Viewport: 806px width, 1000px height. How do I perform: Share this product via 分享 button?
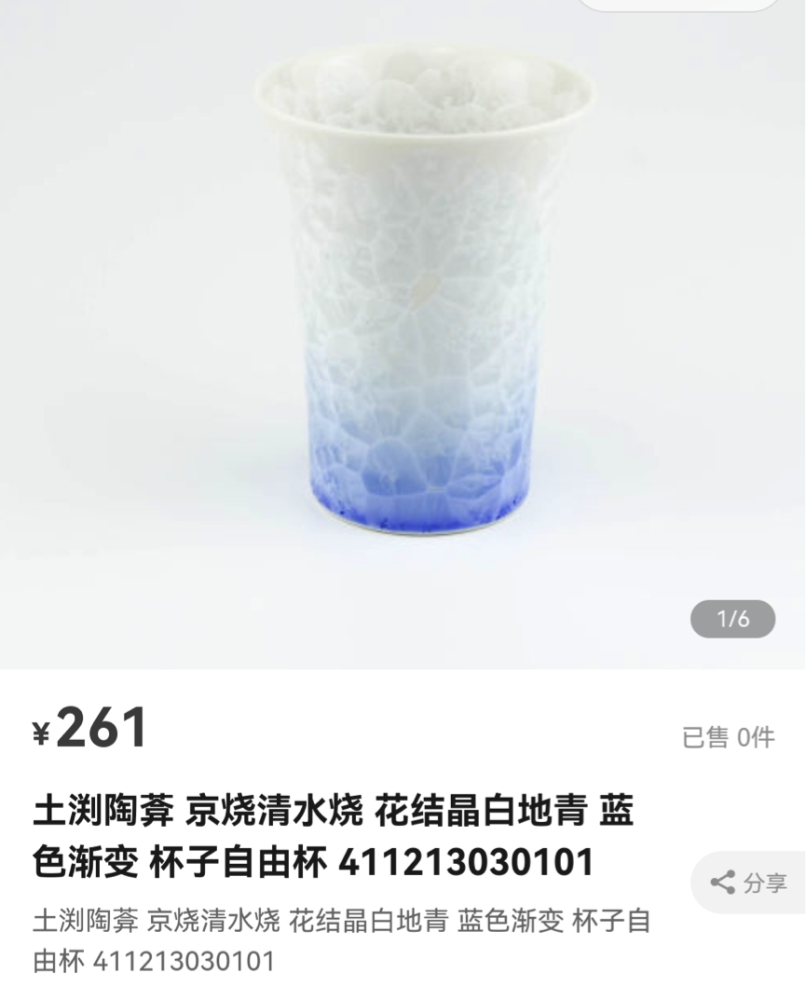point(749,882)
